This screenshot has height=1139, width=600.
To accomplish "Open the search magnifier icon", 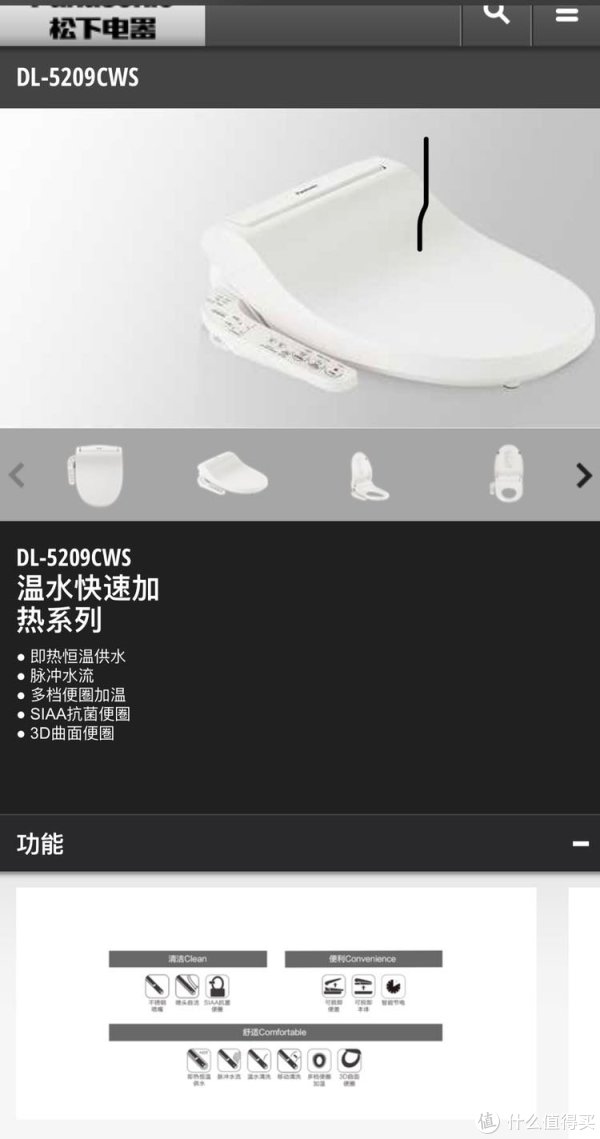I will tap(496, 14).
